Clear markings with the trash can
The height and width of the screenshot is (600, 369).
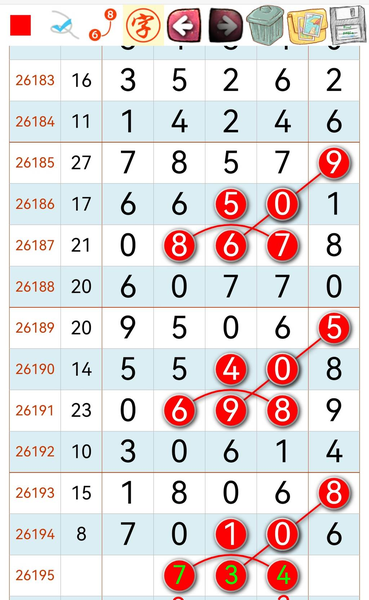(266, 25)
